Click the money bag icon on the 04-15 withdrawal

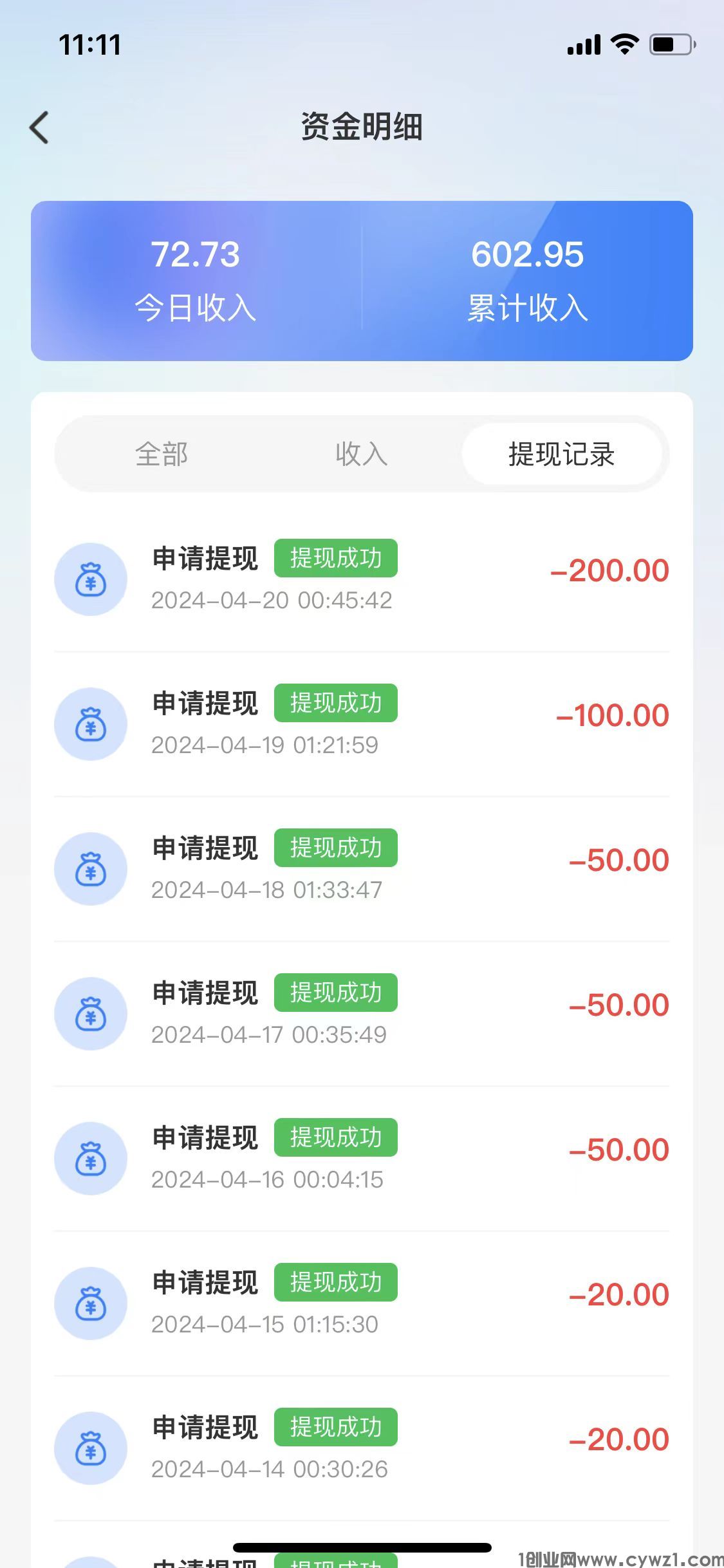91,1303
